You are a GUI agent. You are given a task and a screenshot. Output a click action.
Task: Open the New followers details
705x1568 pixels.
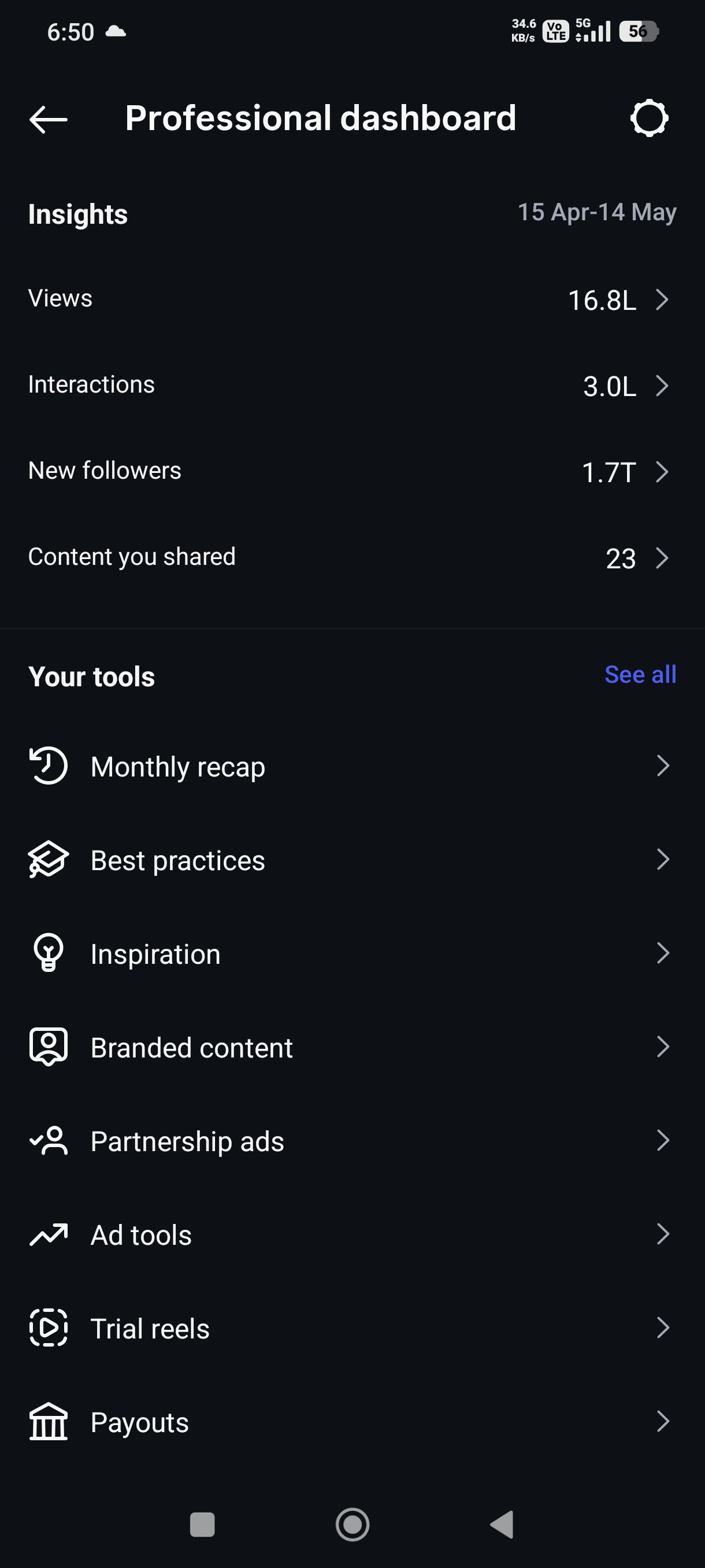coord(352,471)
